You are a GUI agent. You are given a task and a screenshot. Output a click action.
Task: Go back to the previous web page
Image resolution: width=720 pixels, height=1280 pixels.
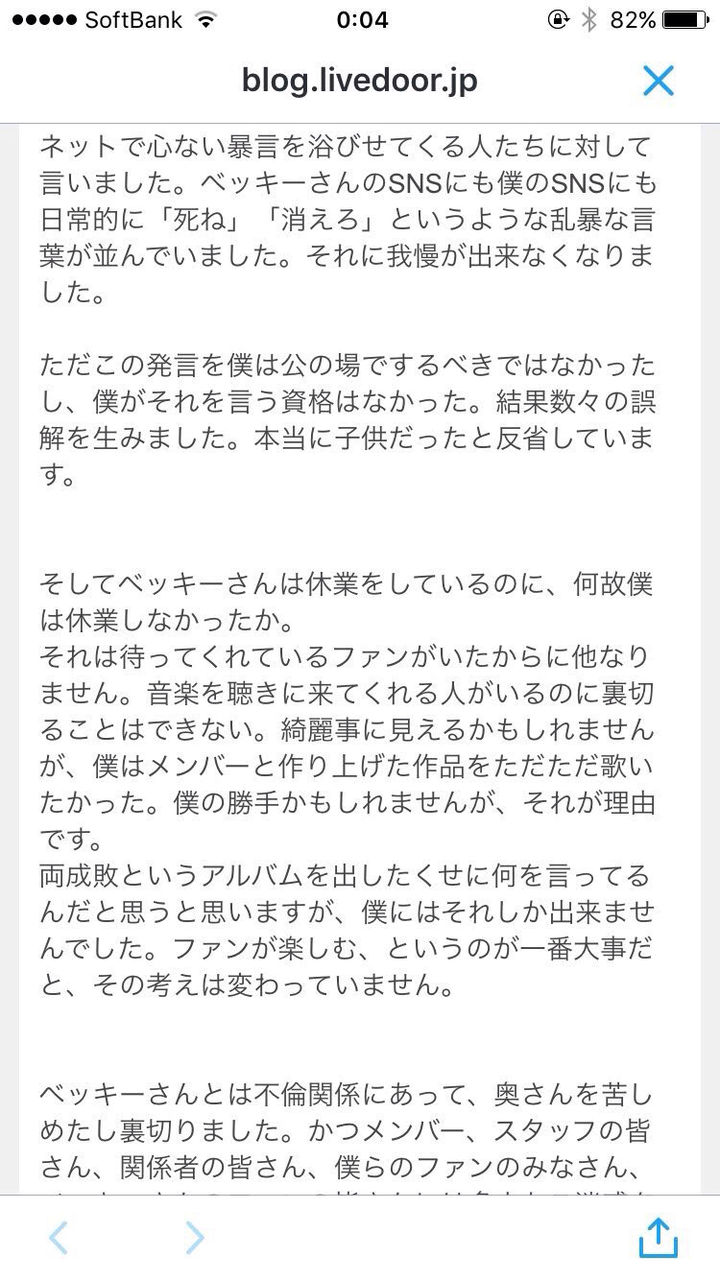coord(58,1238)
